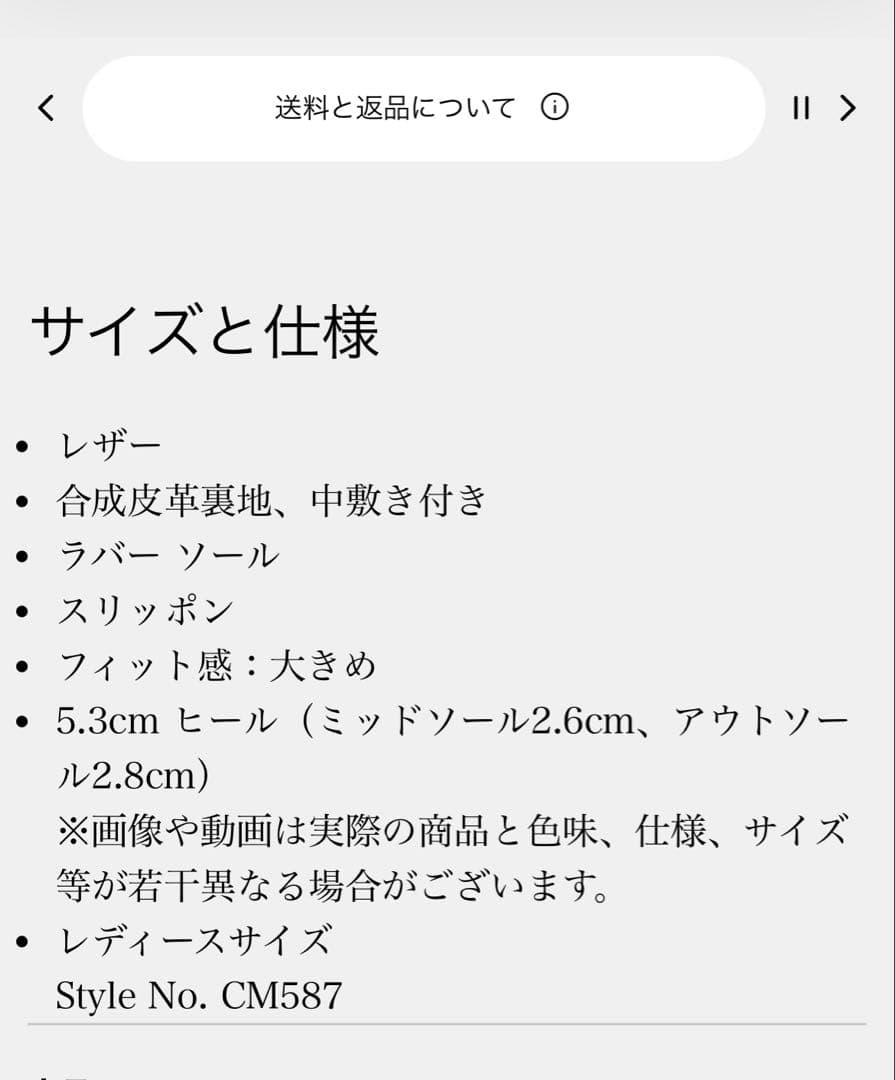Select the レザー bullet item
This screenshot has width=895, height=1080.
[x=110, y=443]
